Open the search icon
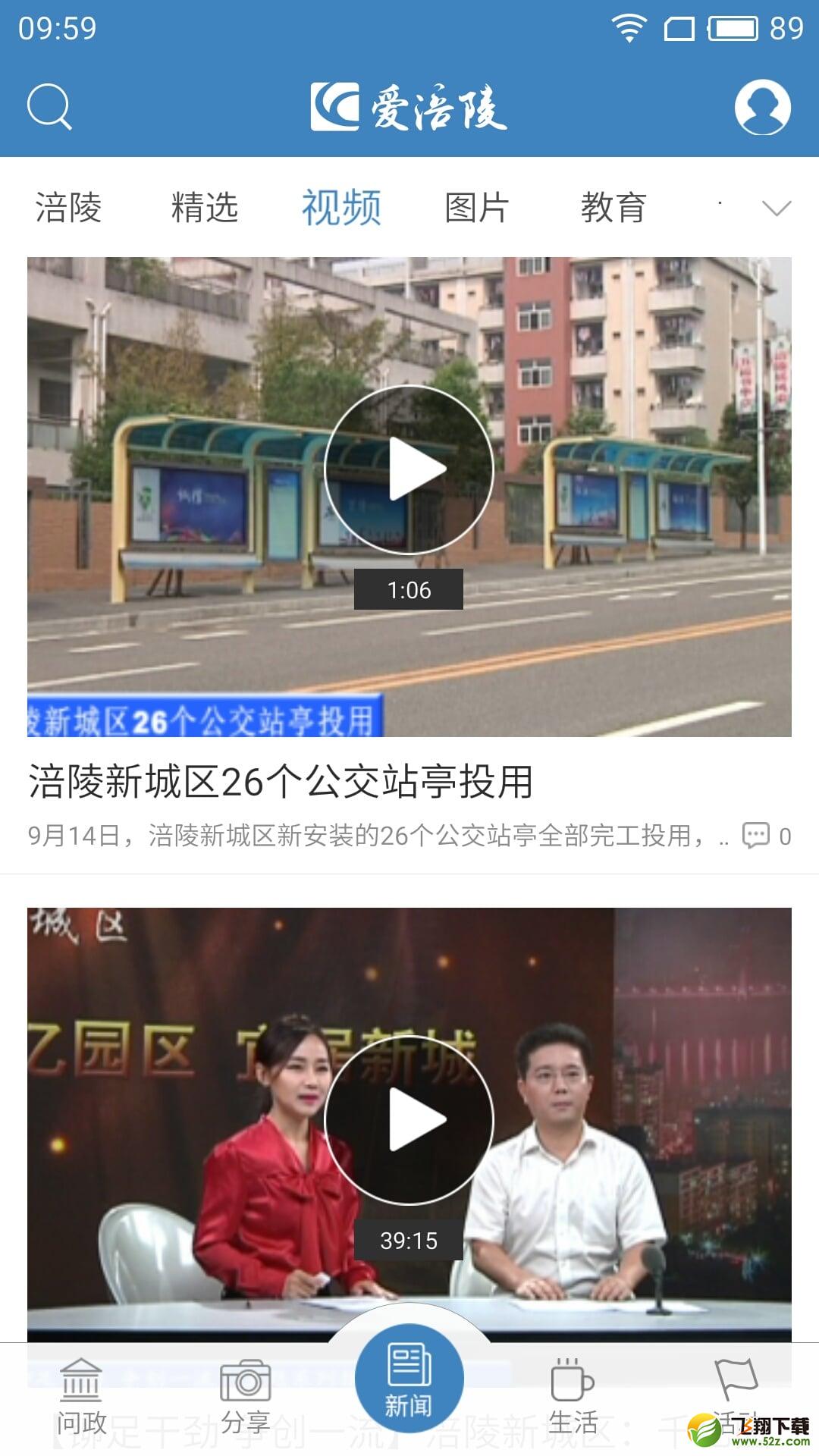The height and width of the screenshot is (1456, 819). coord(49,107)
